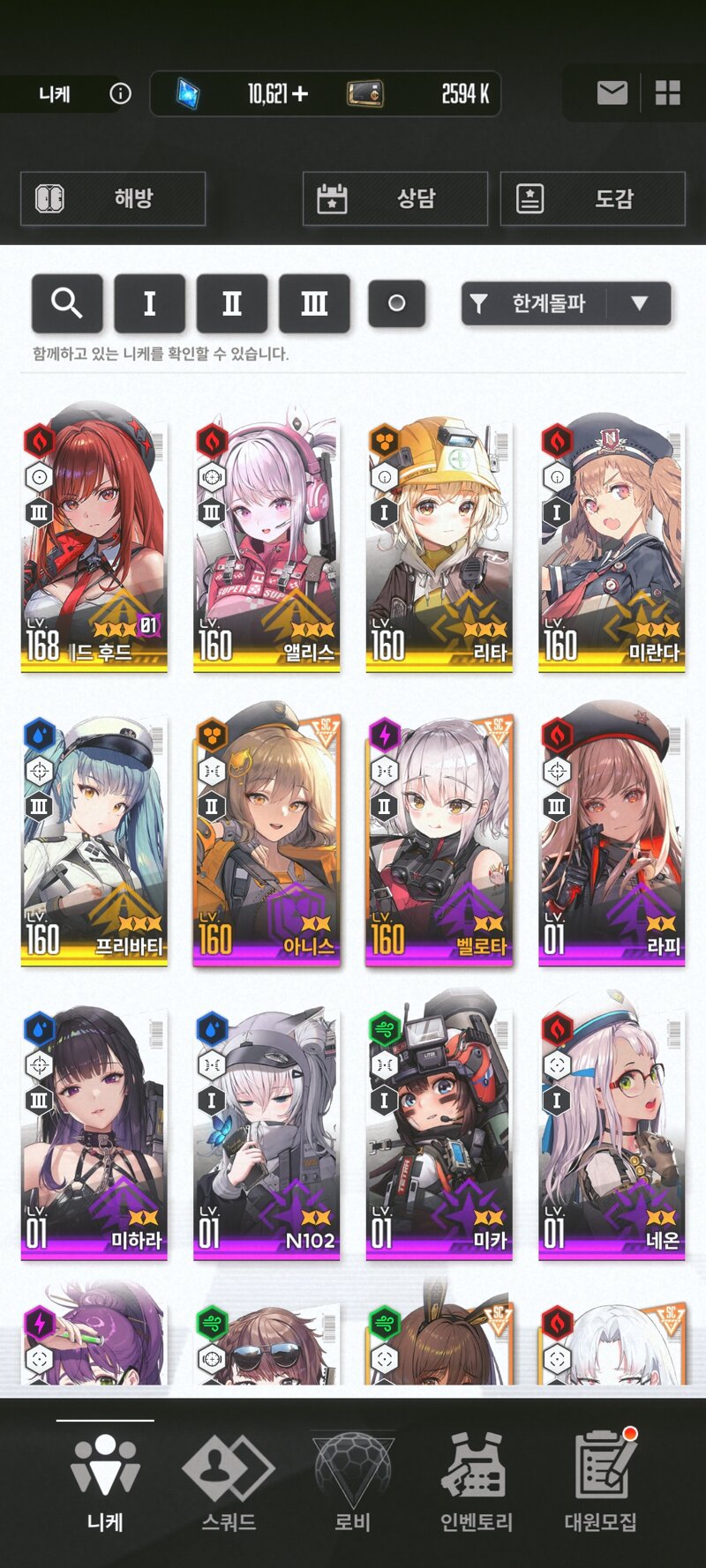Open the 대원모집 recruit tab
This screenshot has height=1568, width=706.
click(x=601, y=1483)
